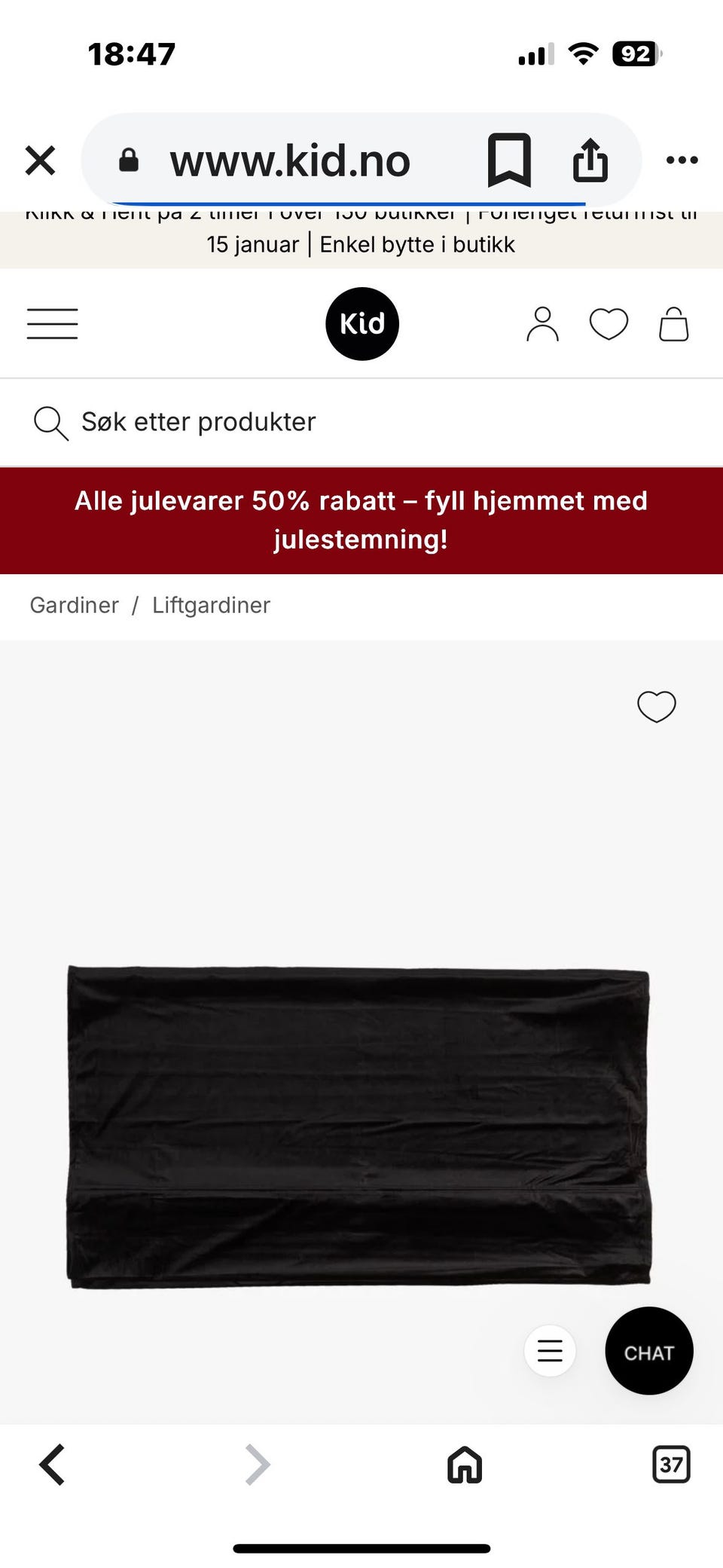Open the shopping bag icon

(673, 323)
